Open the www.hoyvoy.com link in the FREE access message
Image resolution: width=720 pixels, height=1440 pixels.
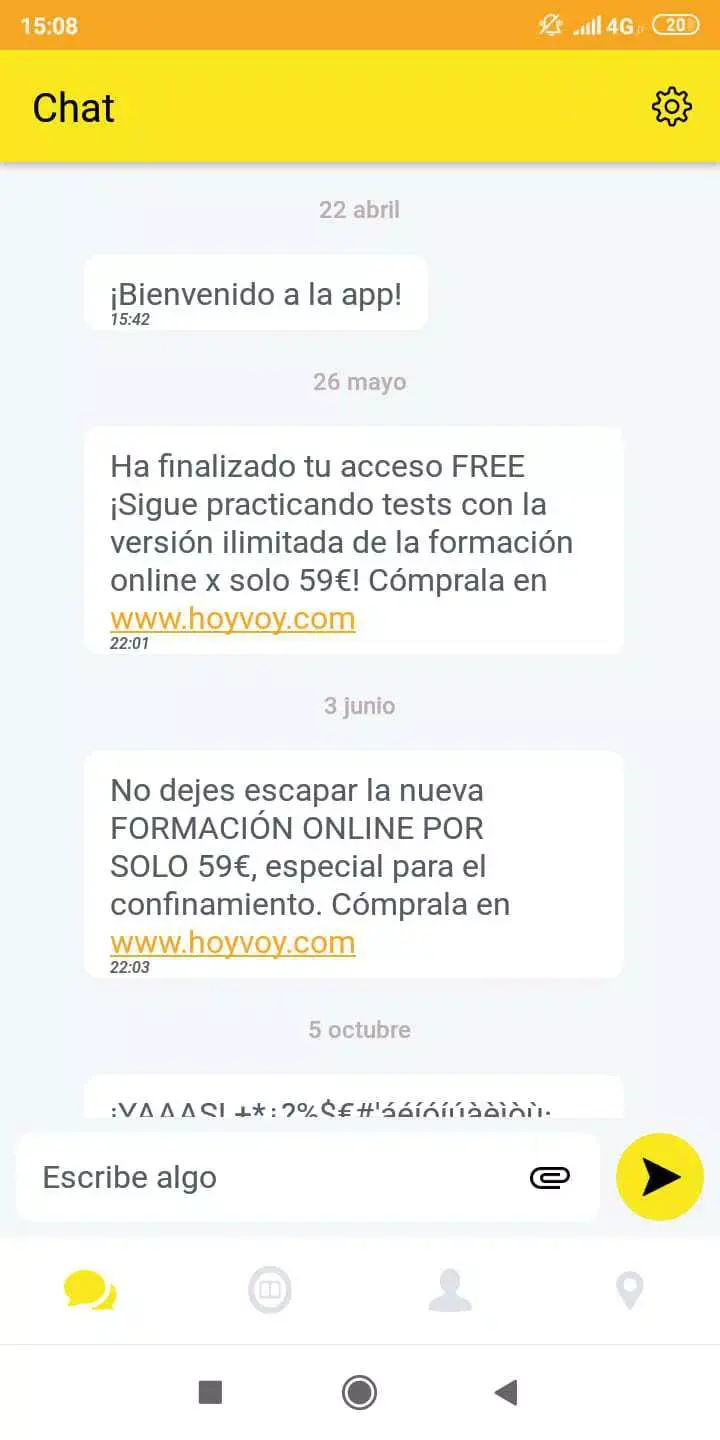(232, 618)
